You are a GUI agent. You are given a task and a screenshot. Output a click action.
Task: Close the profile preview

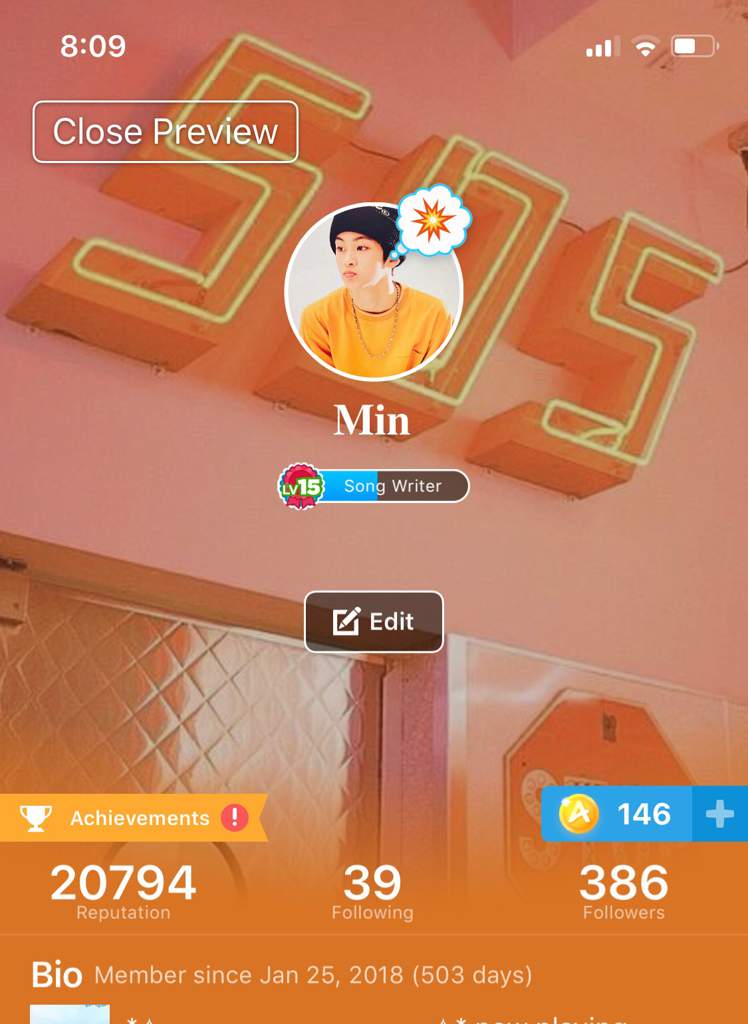pyautogui.click(x=165, y=132)
